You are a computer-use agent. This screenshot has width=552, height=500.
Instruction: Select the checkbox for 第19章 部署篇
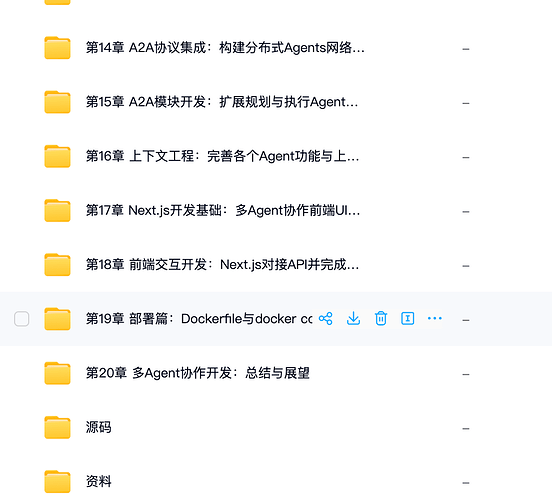[x=21, y=319]
